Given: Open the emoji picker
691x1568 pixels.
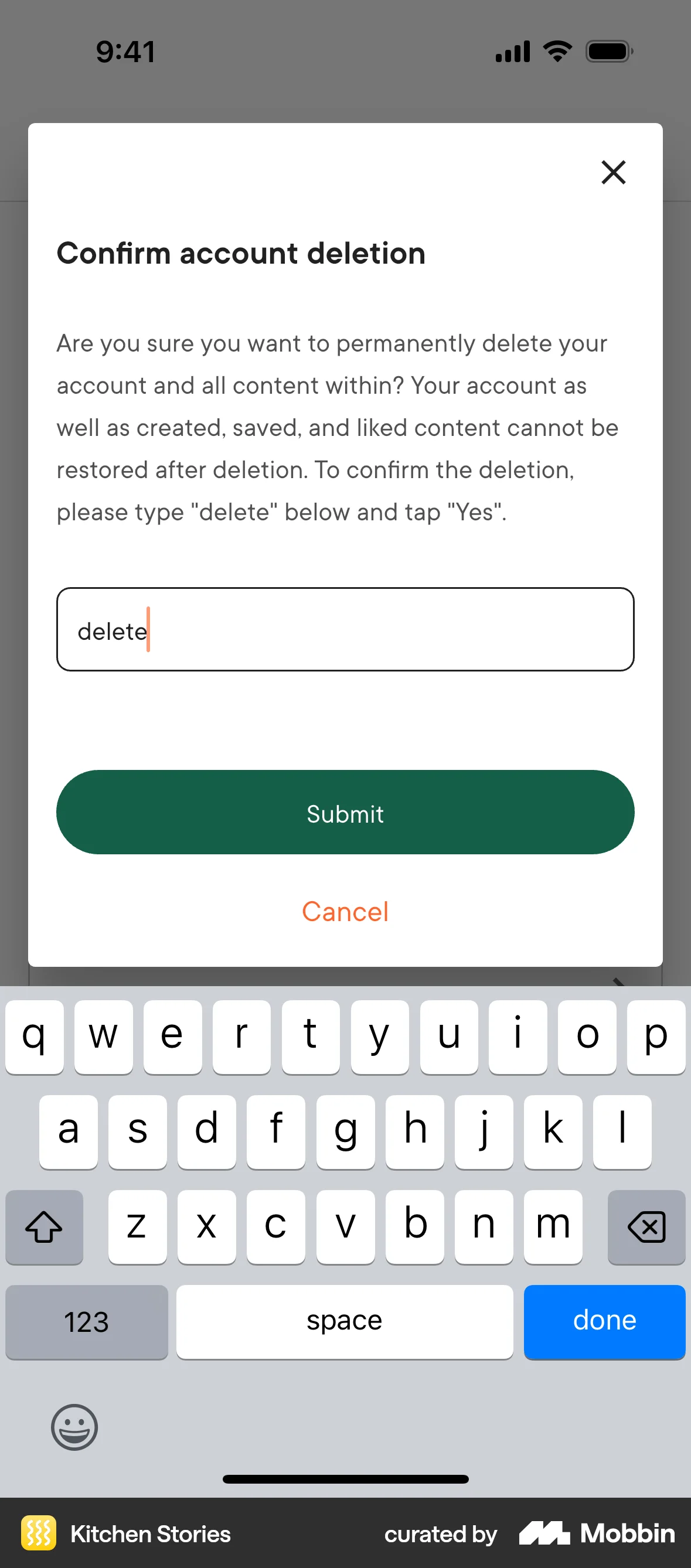Looking at the screenshot, I should tap(74, 1427).
